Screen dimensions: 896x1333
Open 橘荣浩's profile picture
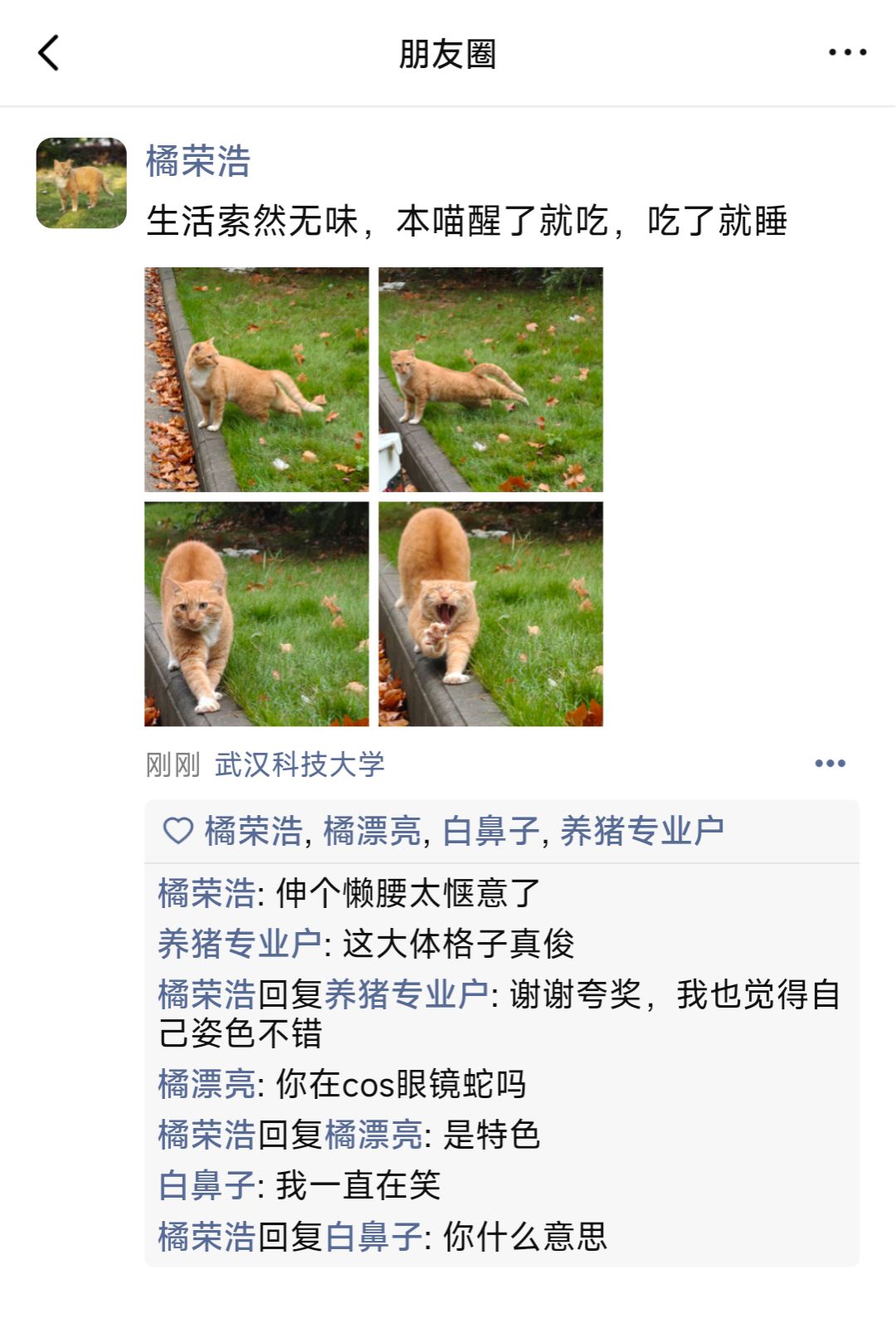(x=81, y=183)
